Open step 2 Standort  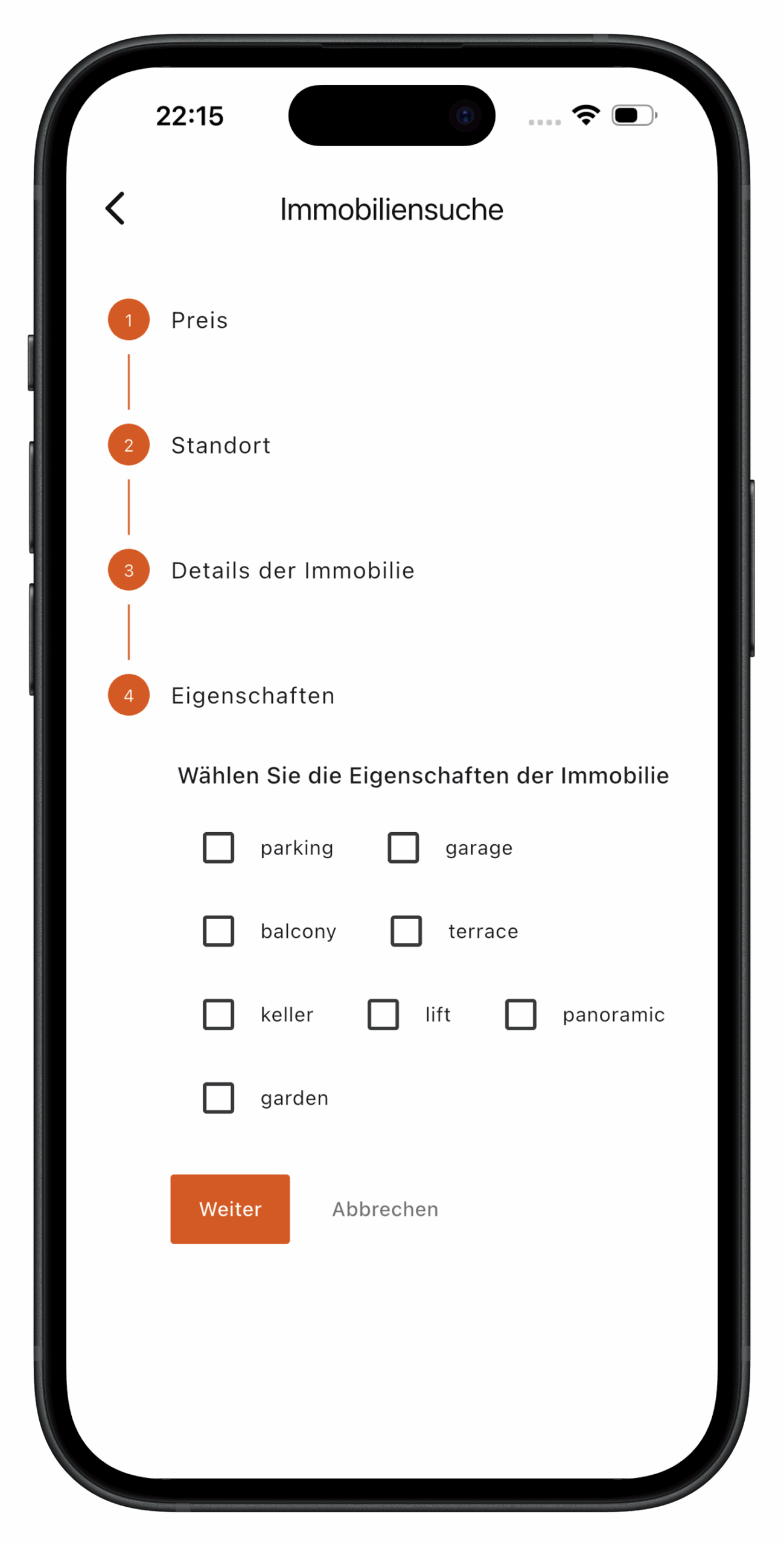[x=220, y=445]
